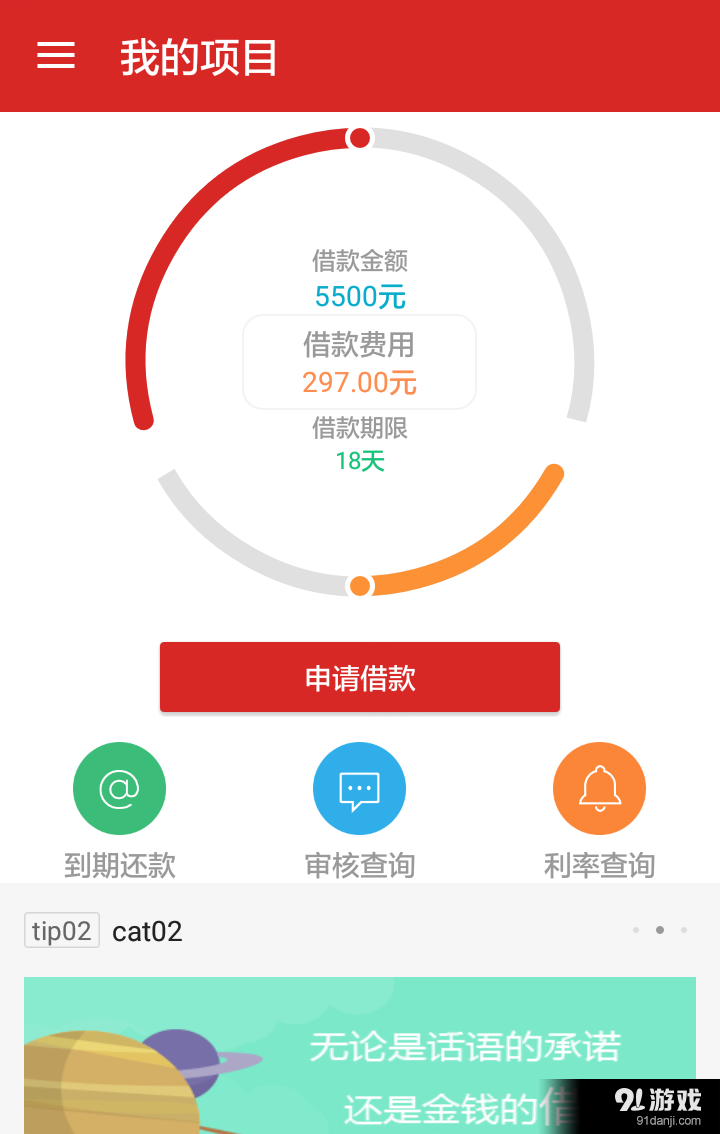This screenshot has width=720, height=1134.
Task: Open the hamburger navigation menu
Action: (x=55, y=56)
